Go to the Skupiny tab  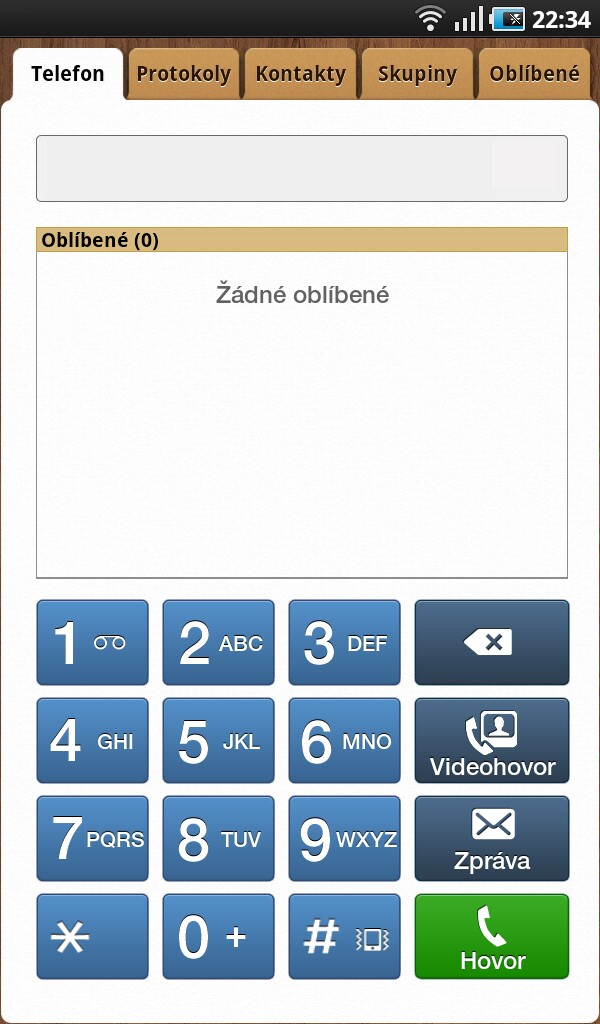pos(417,74)
